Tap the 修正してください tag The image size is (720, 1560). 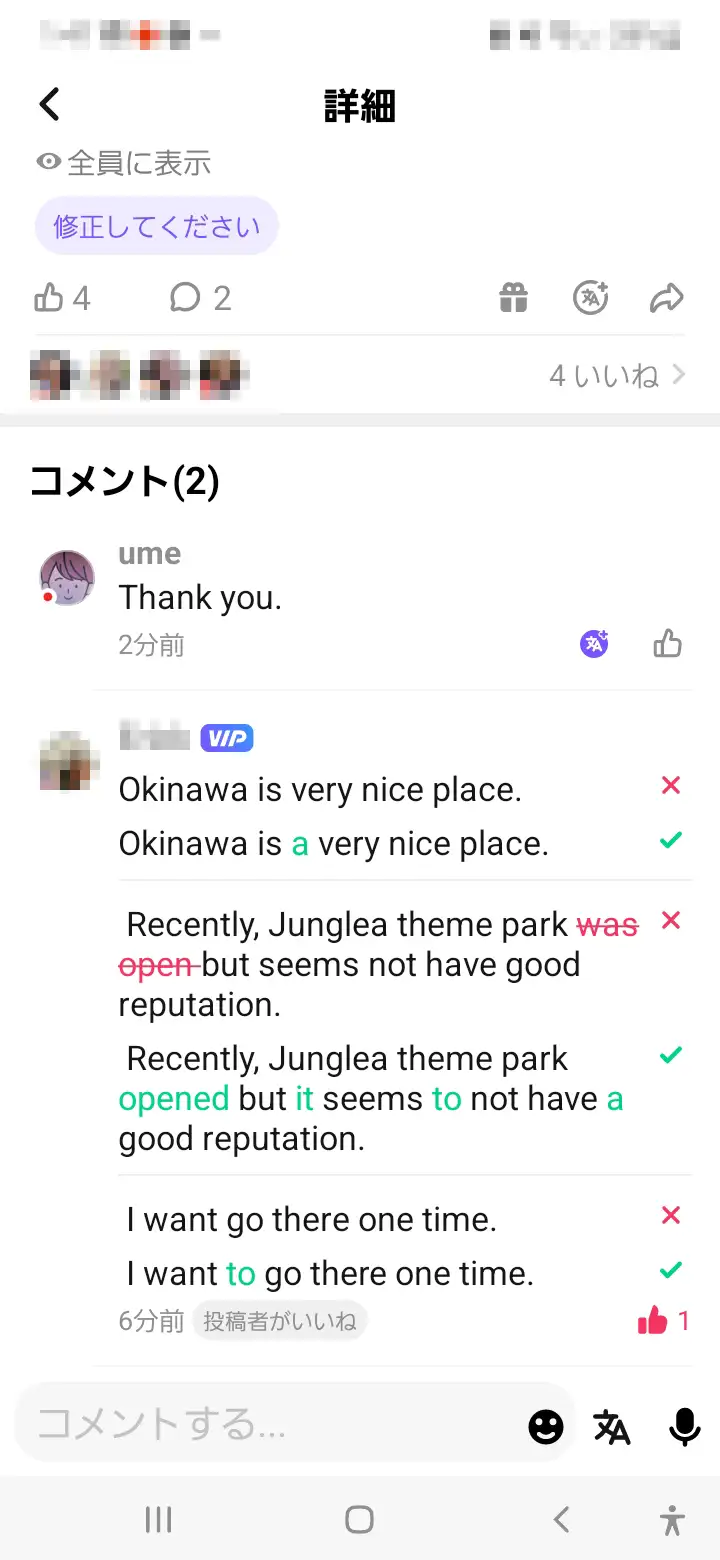point(156,226)
